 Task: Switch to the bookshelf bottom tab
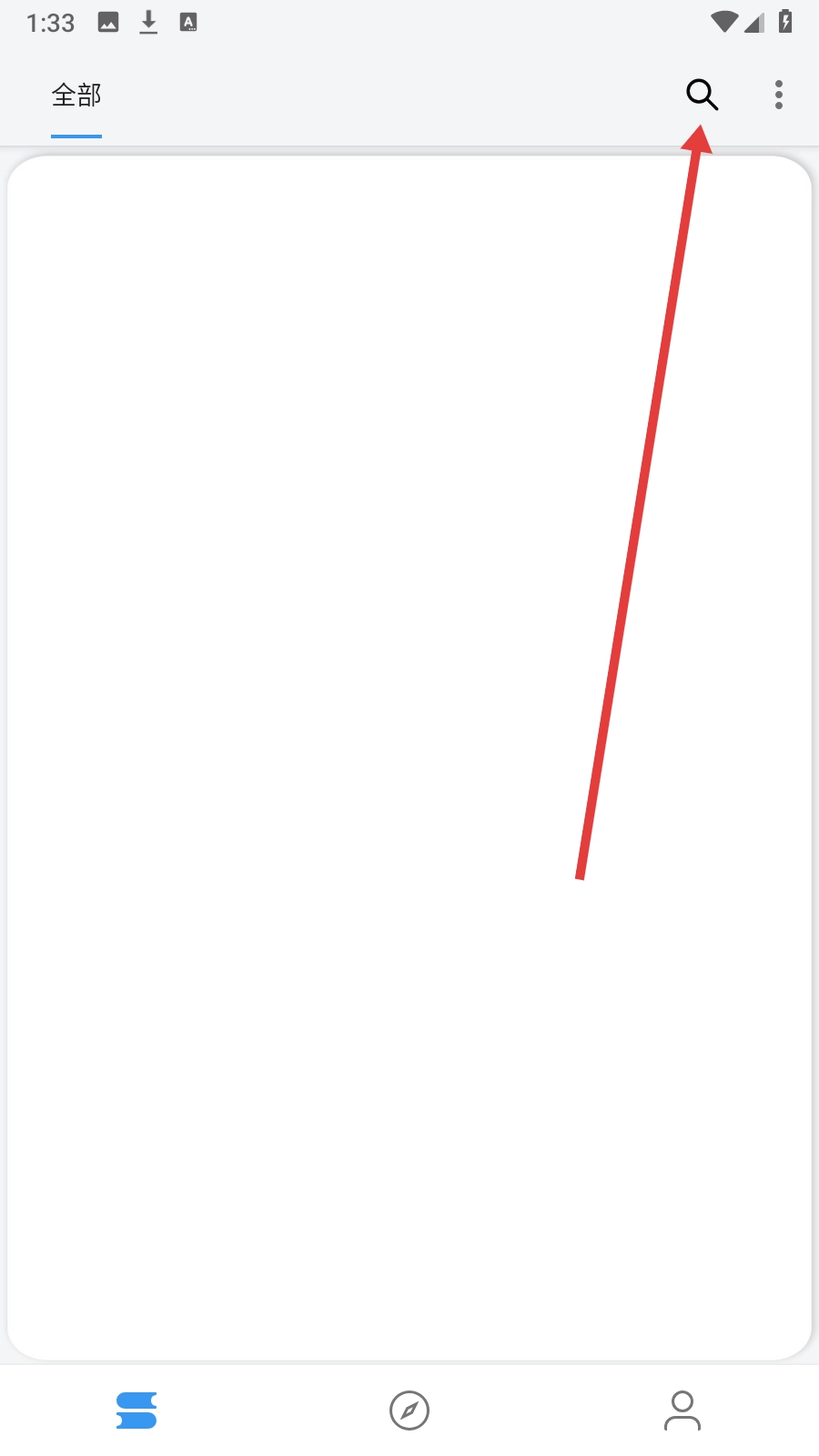(136, 1410)
